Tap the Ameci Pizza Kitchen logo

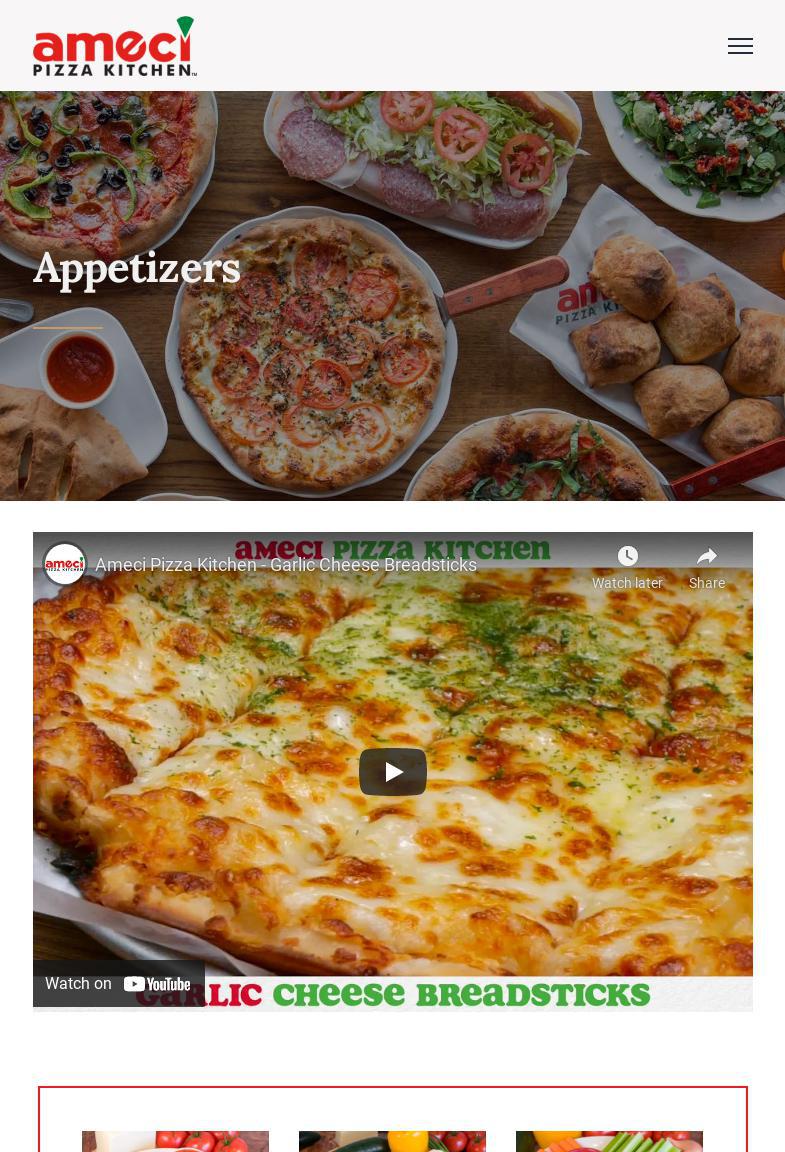point(114,46)
